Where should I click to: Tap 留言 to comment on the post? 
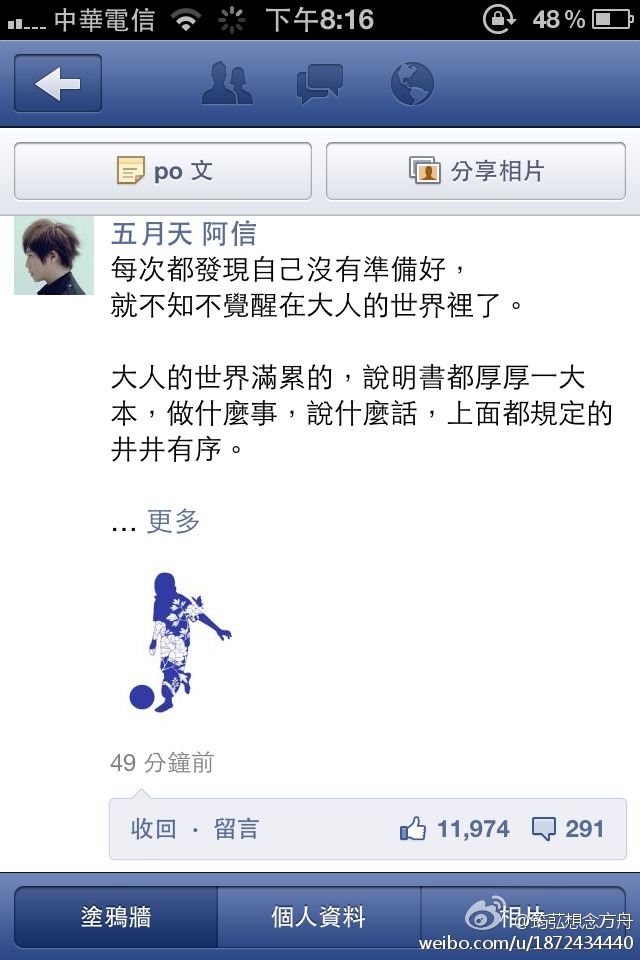(236, 829)
